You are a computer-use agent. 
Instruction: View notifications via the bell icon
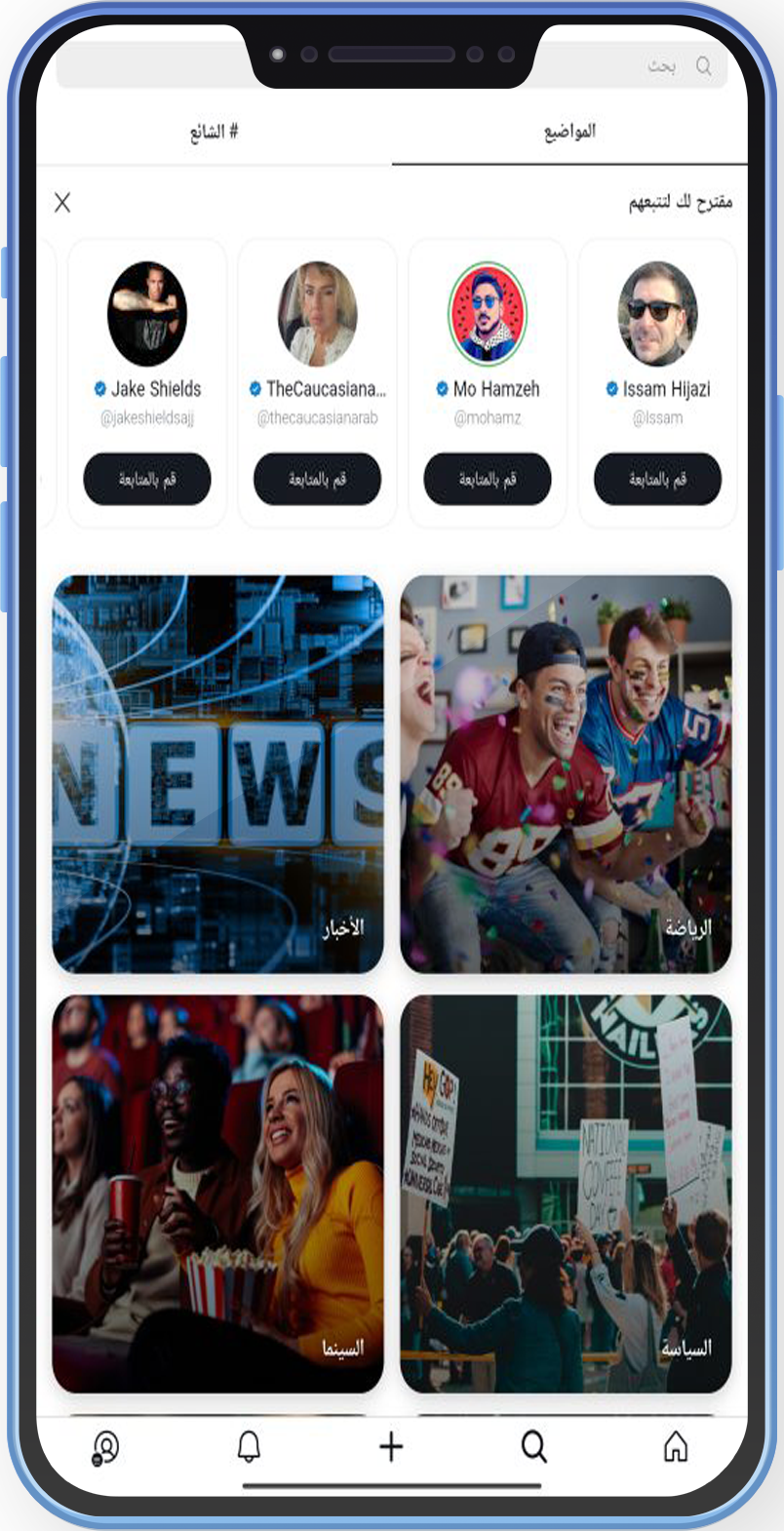[x=249, y=1447]
